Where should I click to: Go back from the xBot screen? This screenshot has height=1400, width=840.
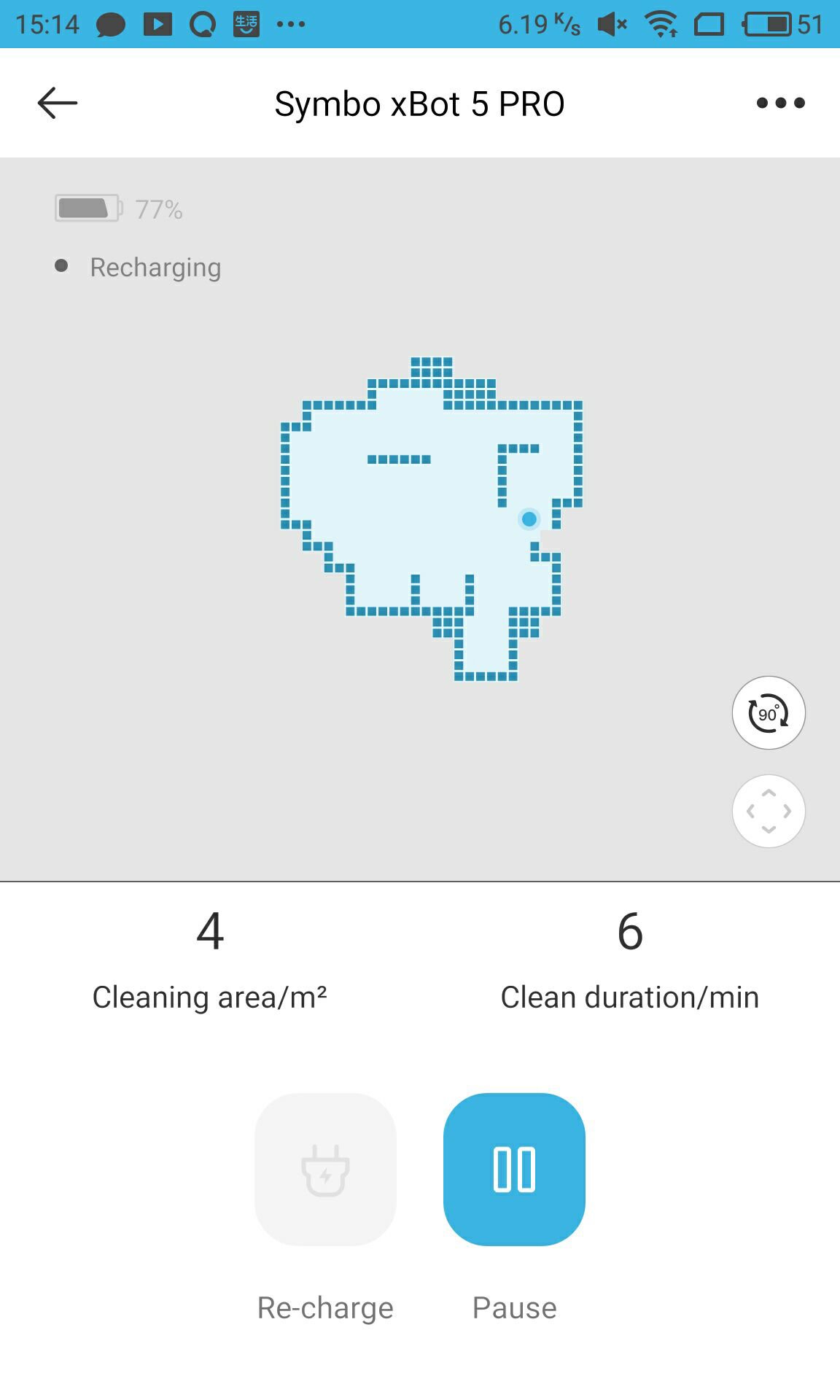57,103
